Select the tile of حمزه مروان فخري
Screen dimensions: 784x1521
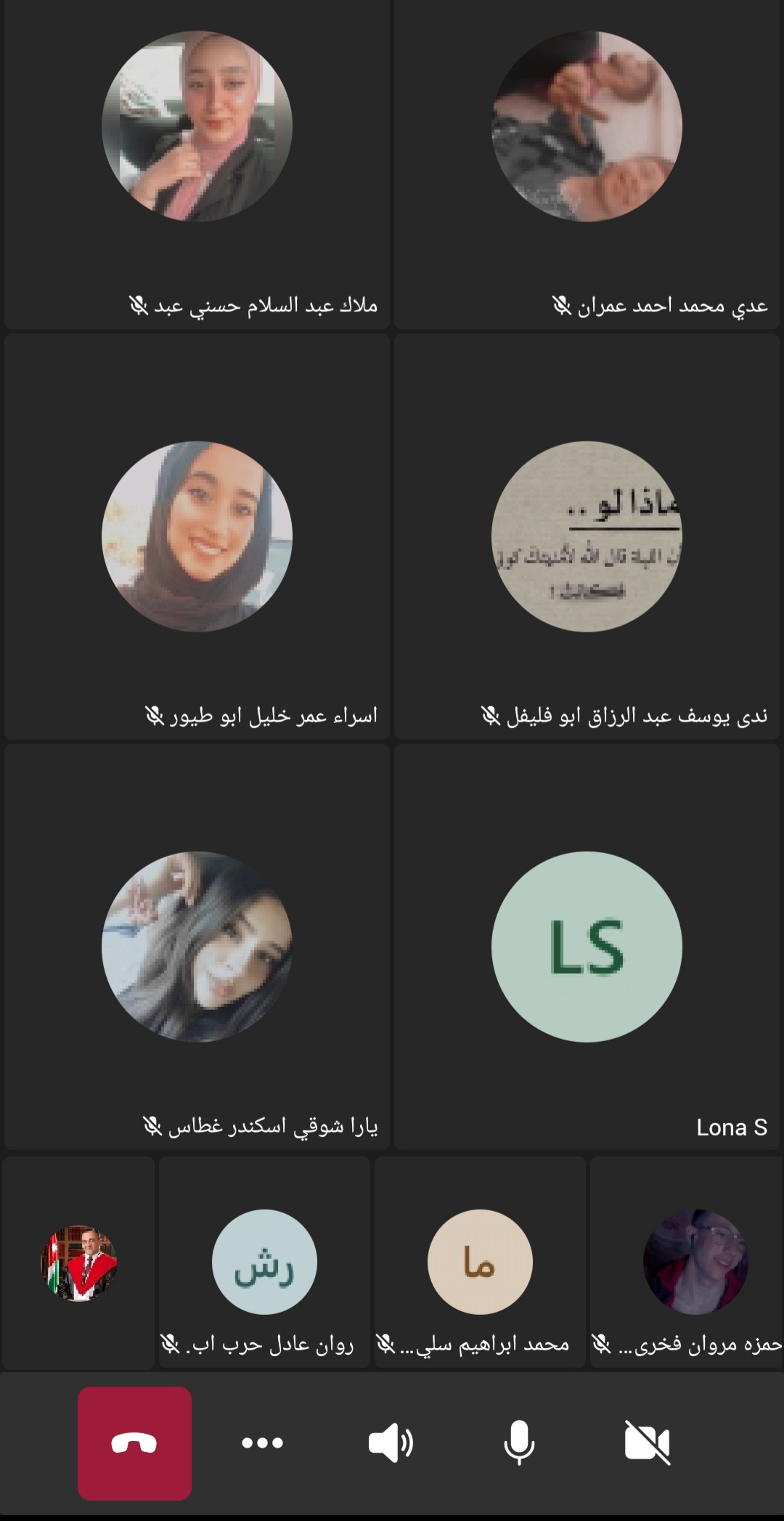687,1263
